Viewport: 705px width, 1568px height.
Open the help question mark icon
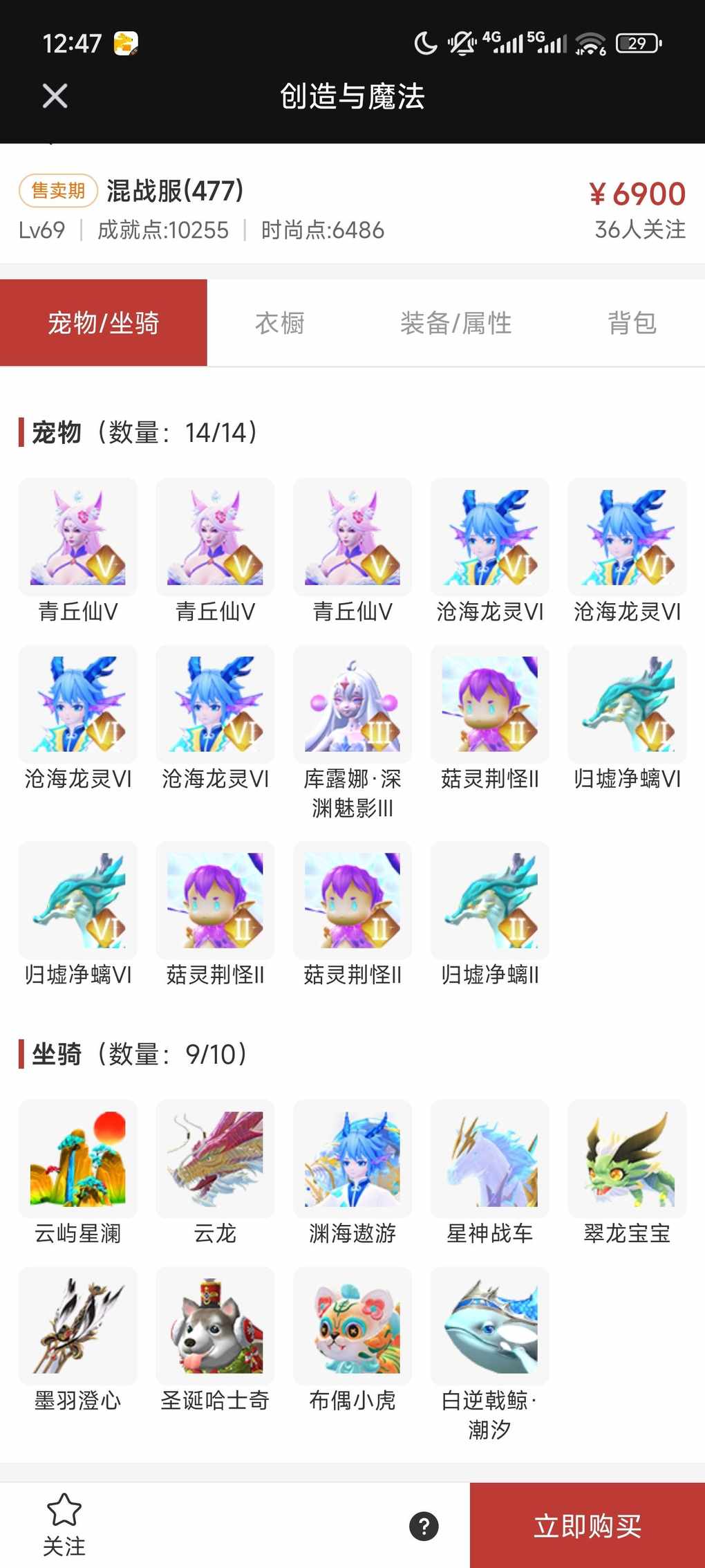pos(424,1526)
